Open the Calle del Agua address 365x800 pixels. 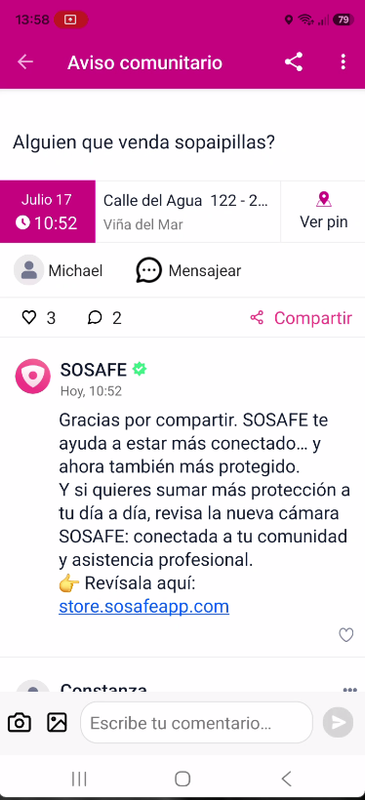(188, 211)
